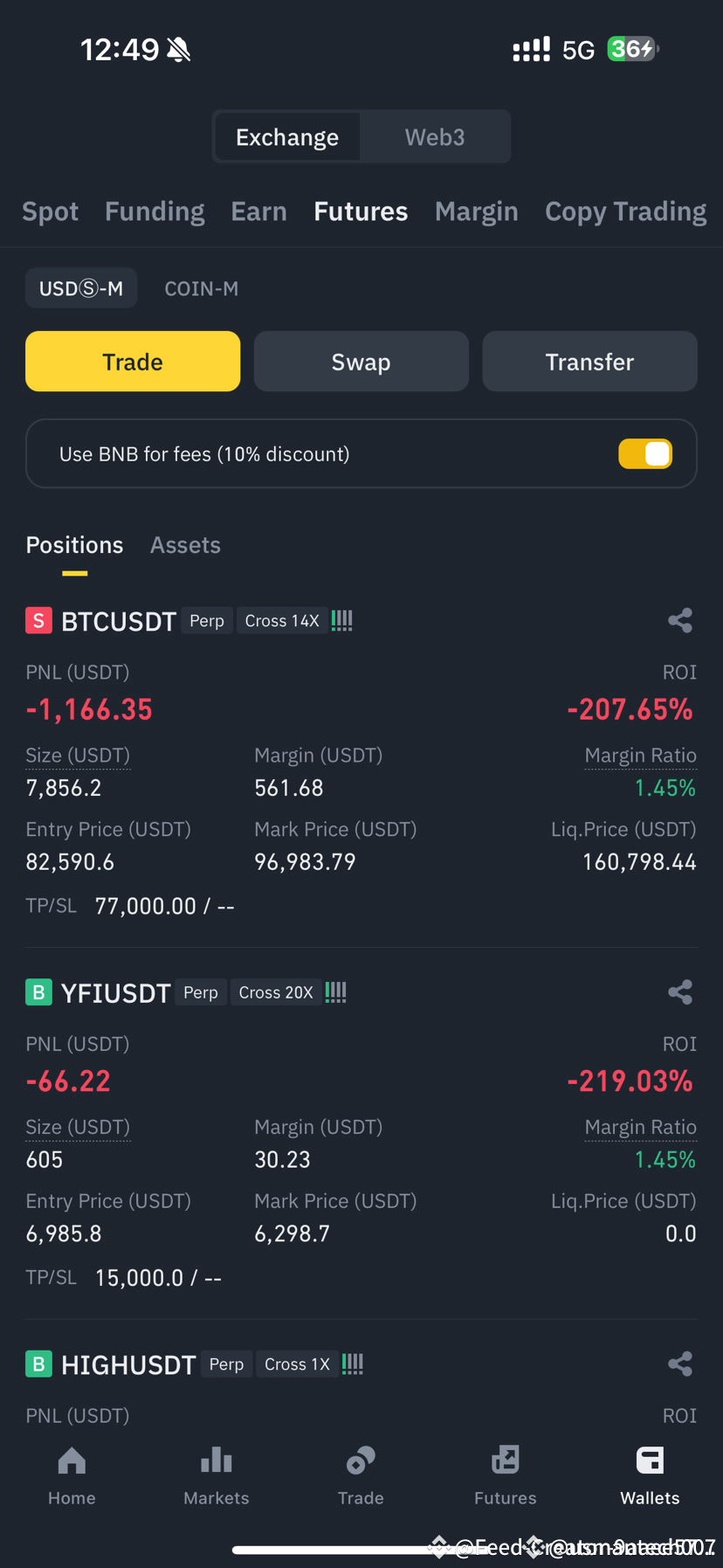Image resolution: width=723 pixels, height=1568 pixels.
Task: Open Cross 20X leverage settings for YFIUSDT
Action: point(275,992)
